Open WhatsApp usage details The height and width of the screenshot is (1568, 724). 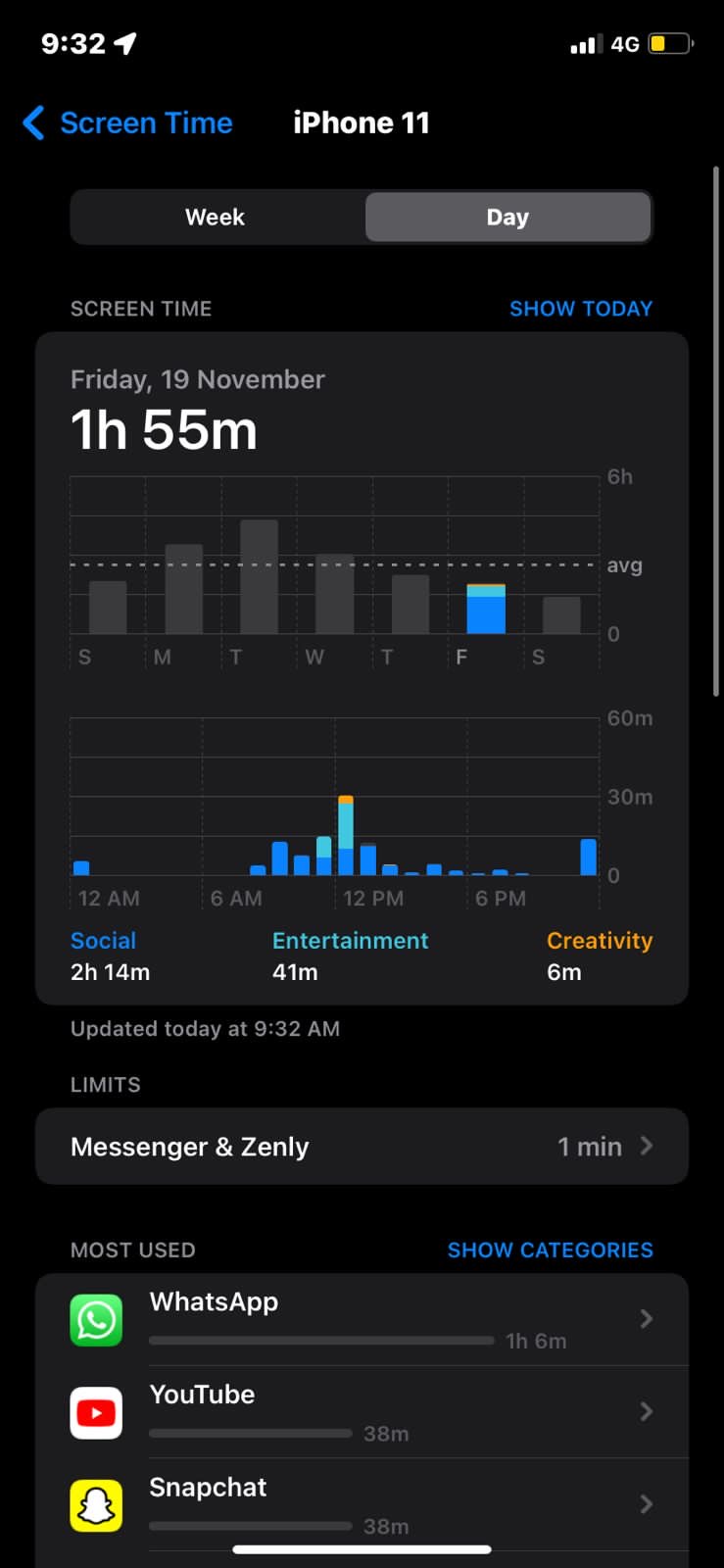(362, 1319)
